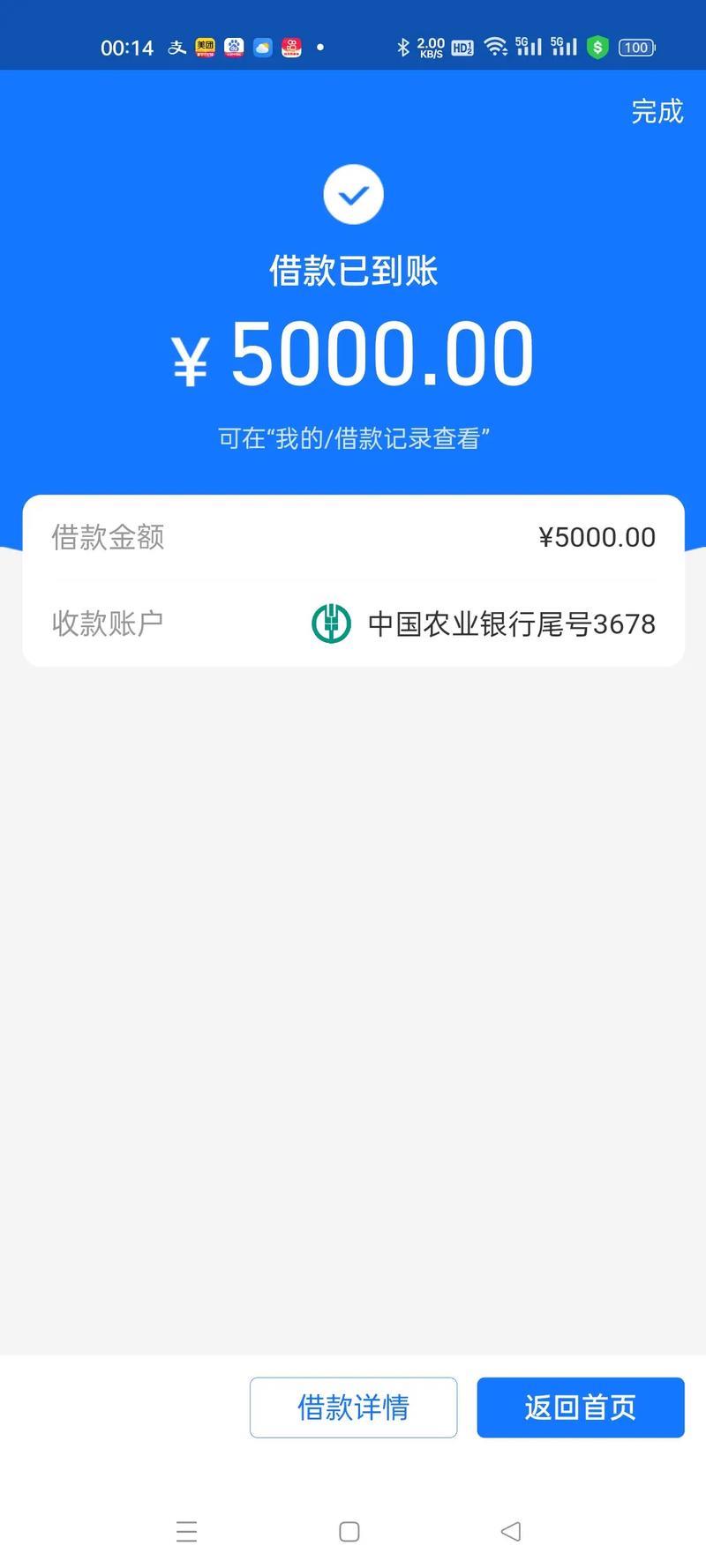Tap 返回首页 to return home

[x=580, y=1407]
